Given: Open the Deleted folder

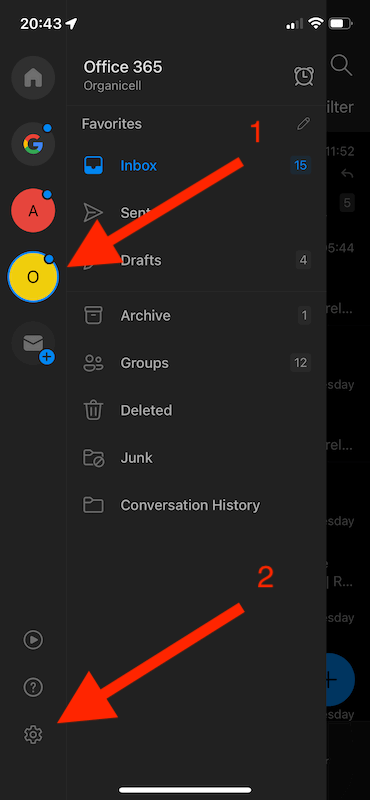Looking at the screenshot, I should [x=196, y=411].
